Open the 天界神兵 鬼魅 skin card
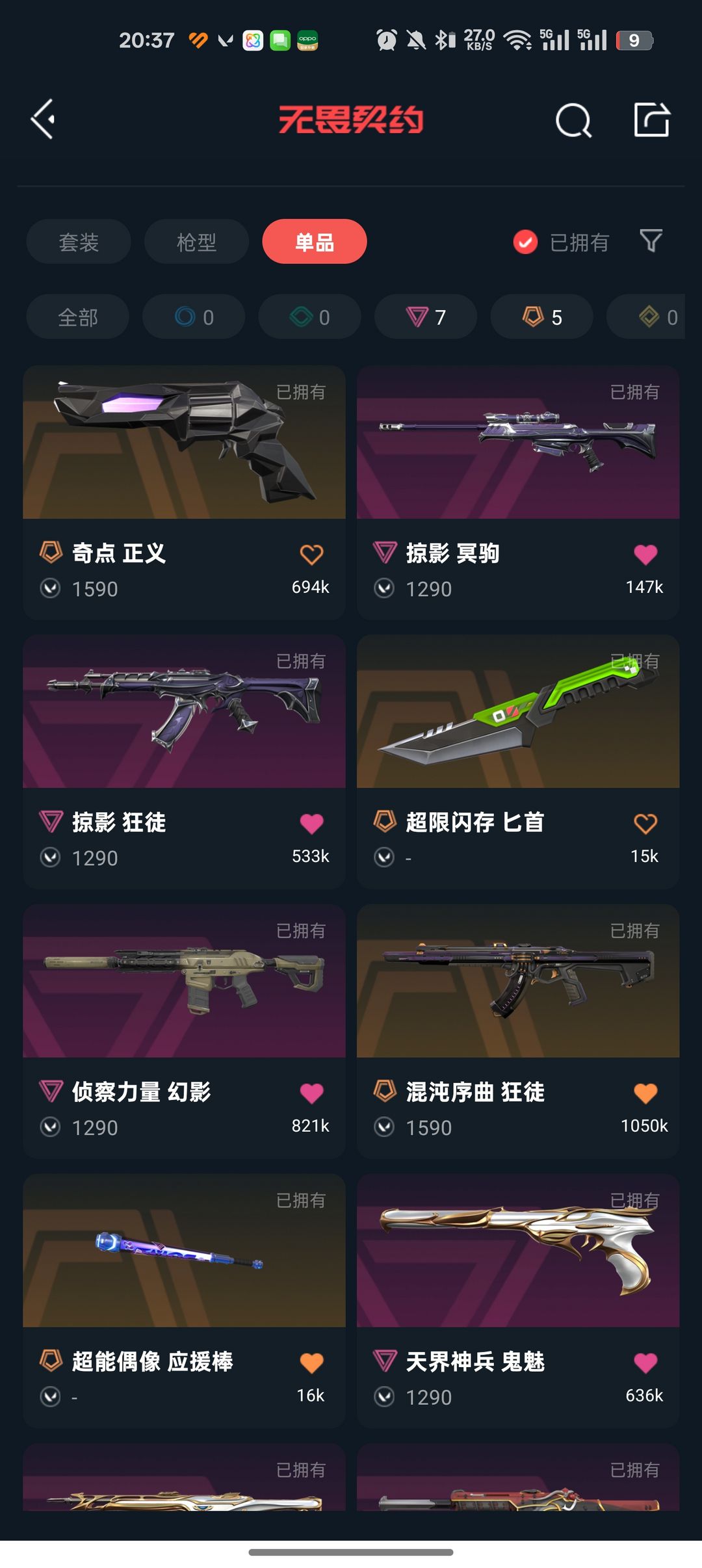 518,1301
